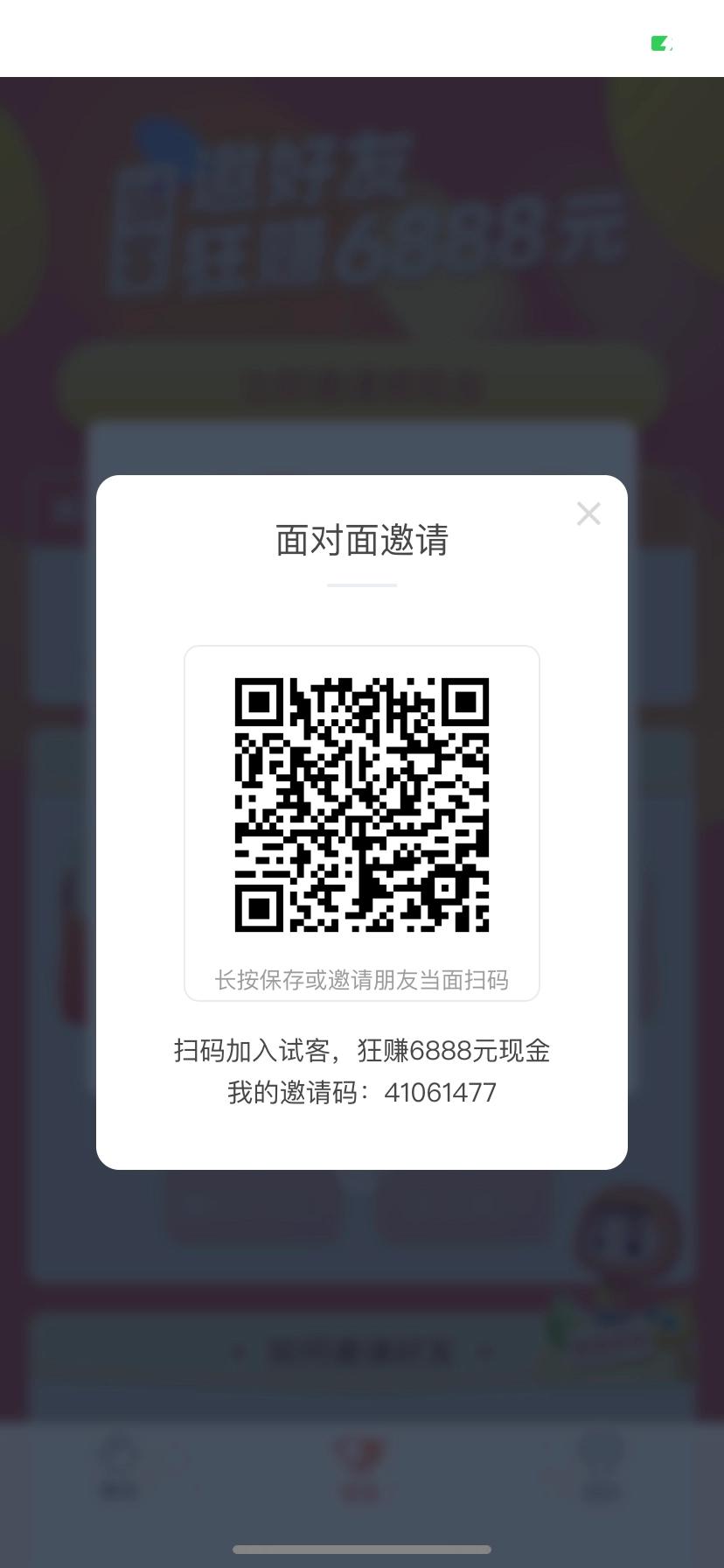
Task: Tap the green screenshot icon in status bar
Action: [x=661, y=42]
